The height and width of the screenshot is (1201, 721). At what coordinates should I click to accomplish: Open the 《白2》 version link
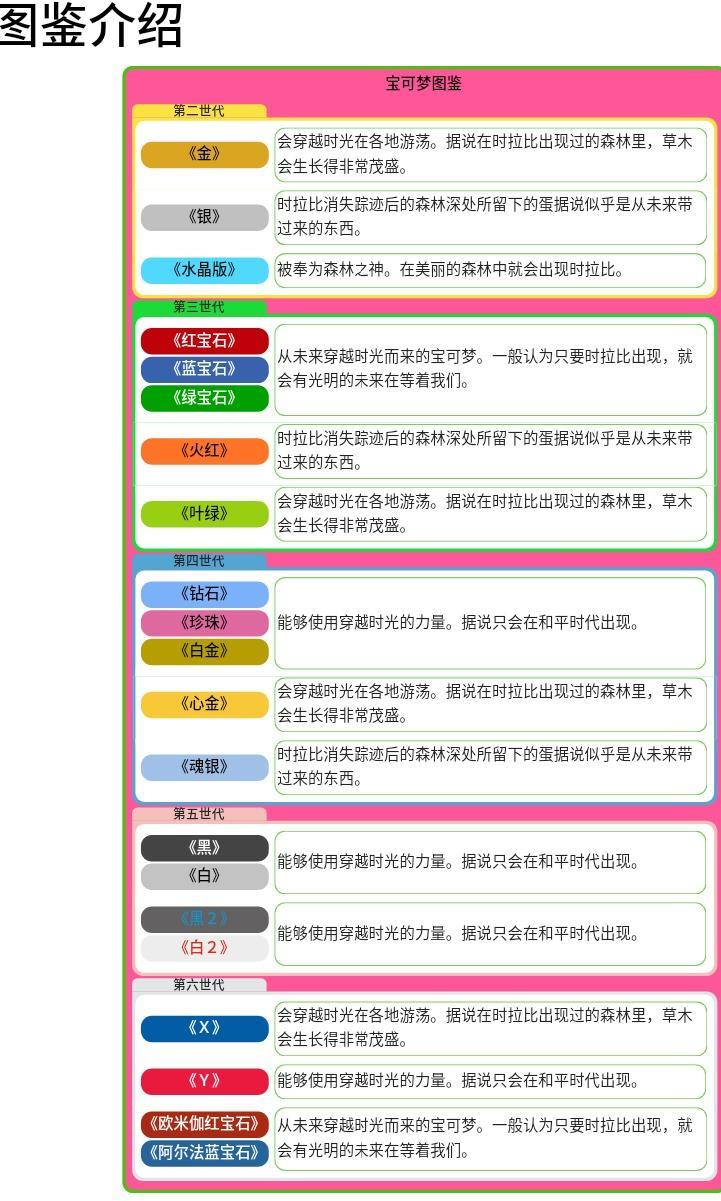click(204, 947)
